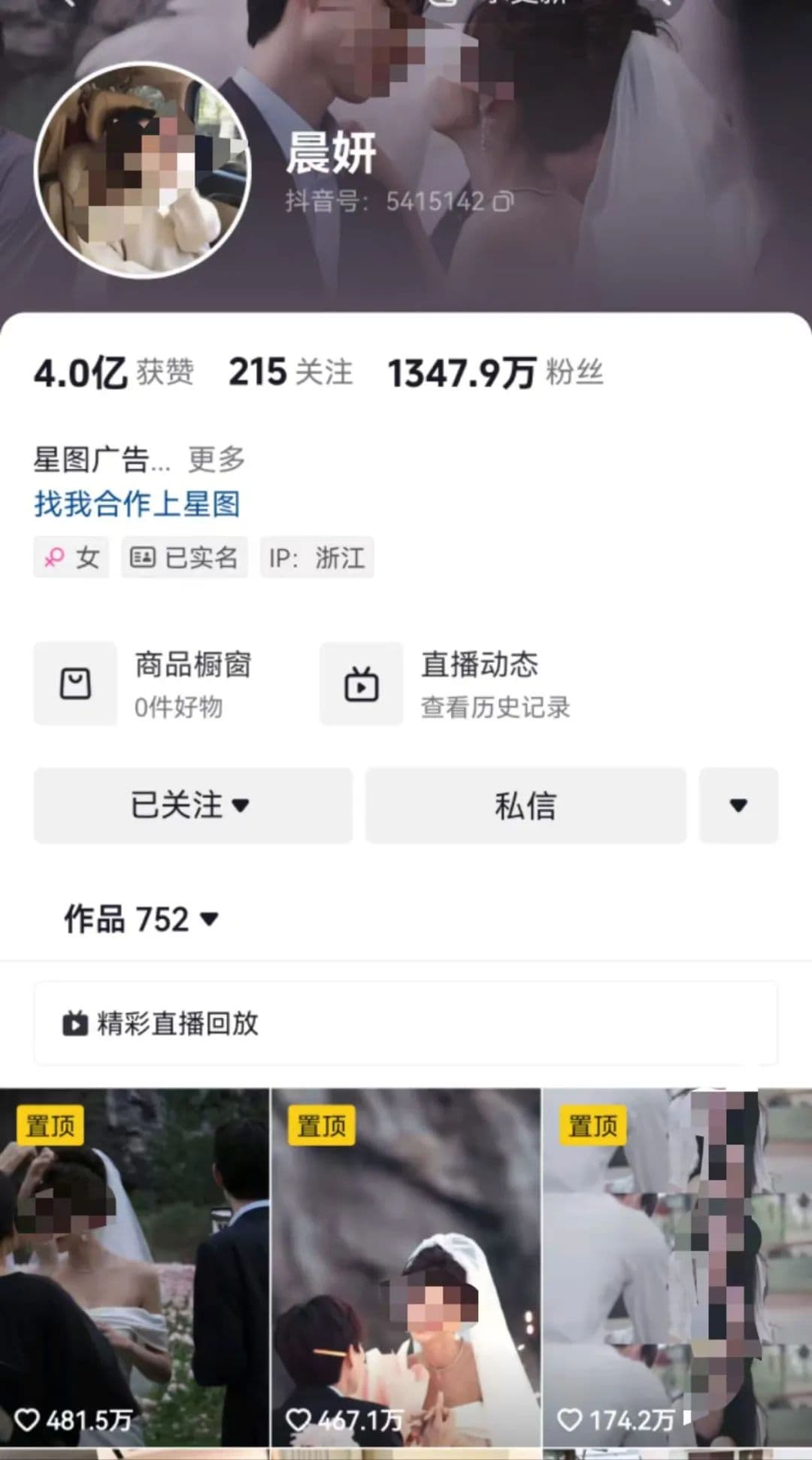812x1460 pixels.
Task: Open 精彩直播回放 replays
Action: 406,1023
